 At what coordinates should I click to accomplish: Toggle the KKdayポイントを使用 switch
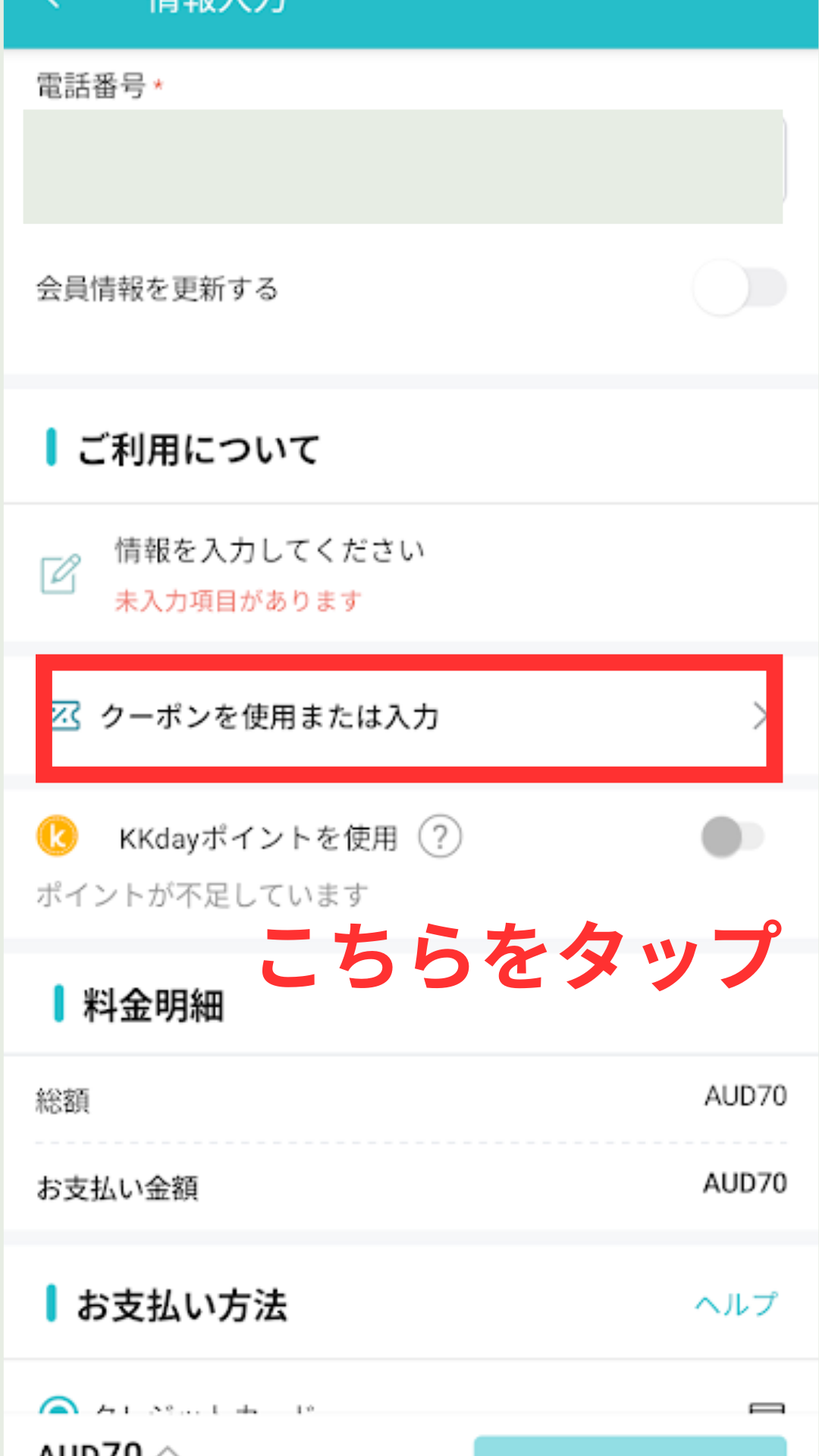click(732, 836)
